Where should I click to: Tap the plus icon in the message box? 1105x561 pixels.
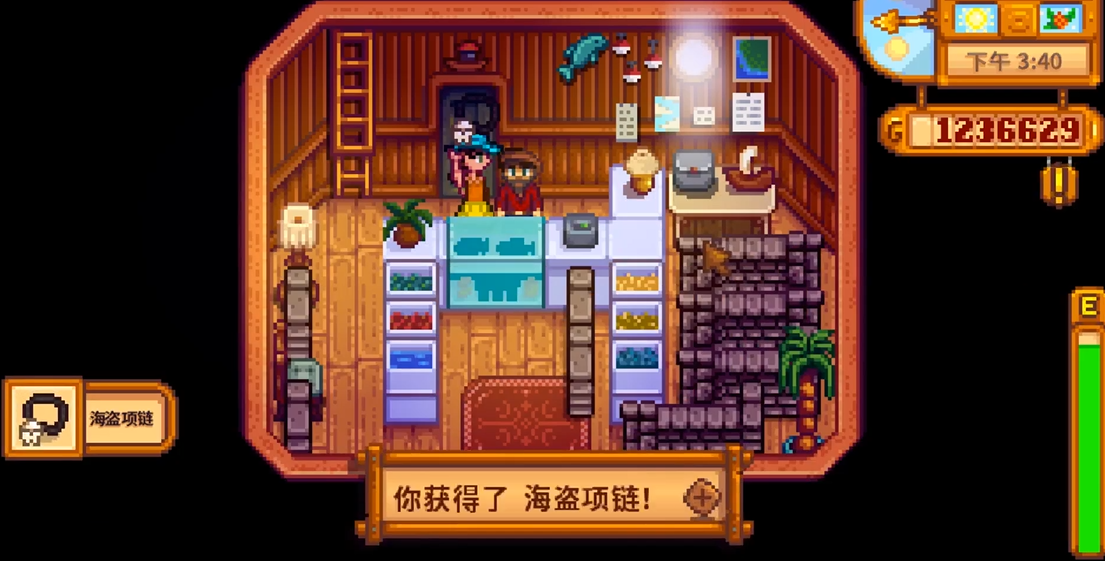tap(702, 497)
